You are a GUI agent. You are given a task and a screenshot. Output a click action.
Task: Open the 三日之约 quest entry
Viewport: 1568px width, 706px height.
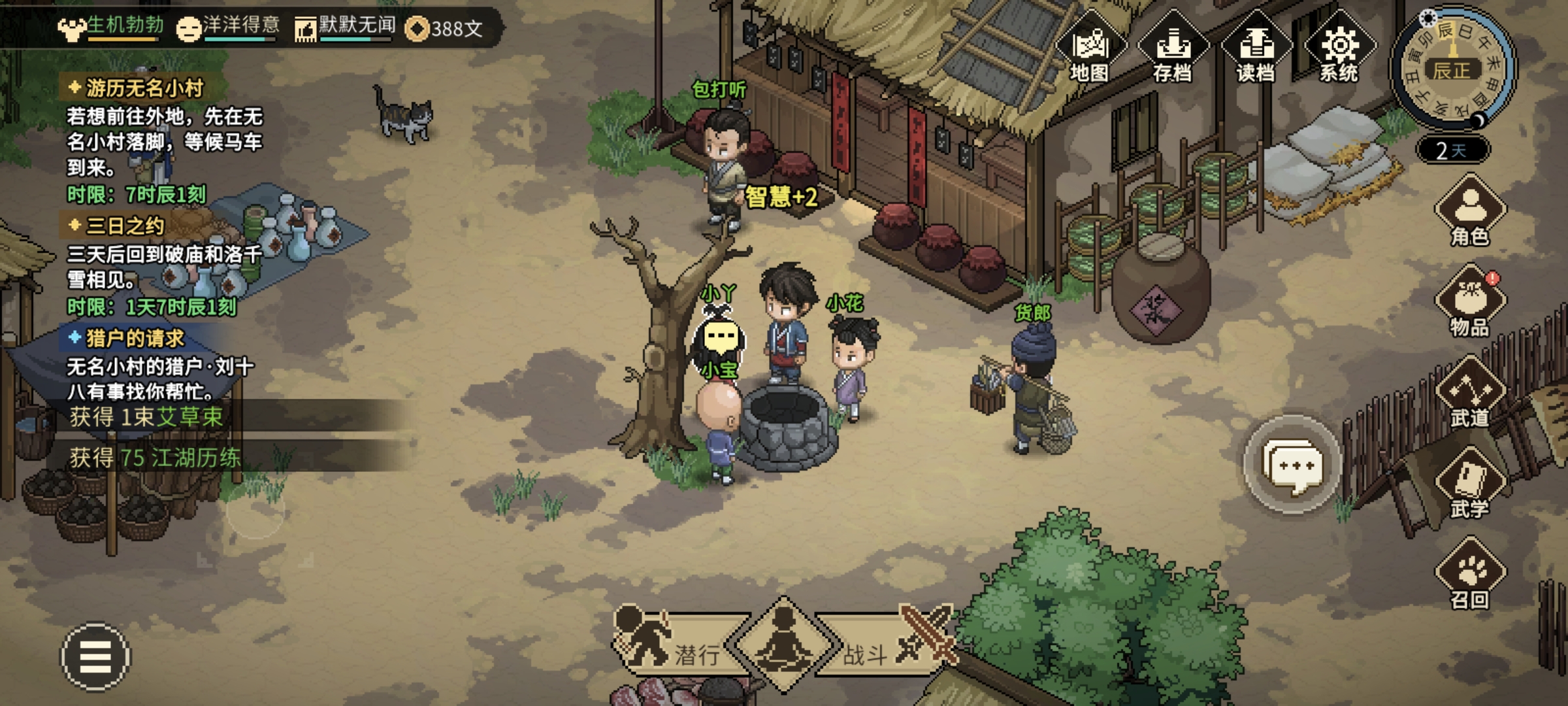point(124,226)
